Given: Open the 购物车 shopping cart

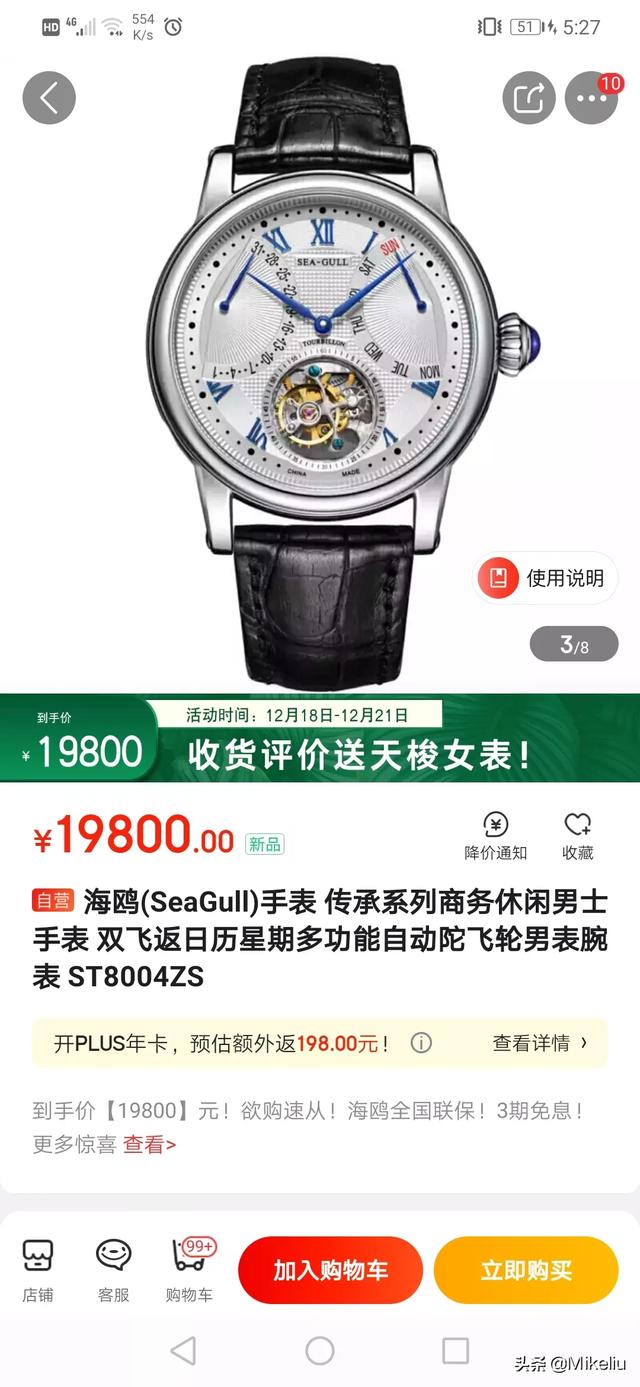Looking at the screenshot, I should (190, 1270).
